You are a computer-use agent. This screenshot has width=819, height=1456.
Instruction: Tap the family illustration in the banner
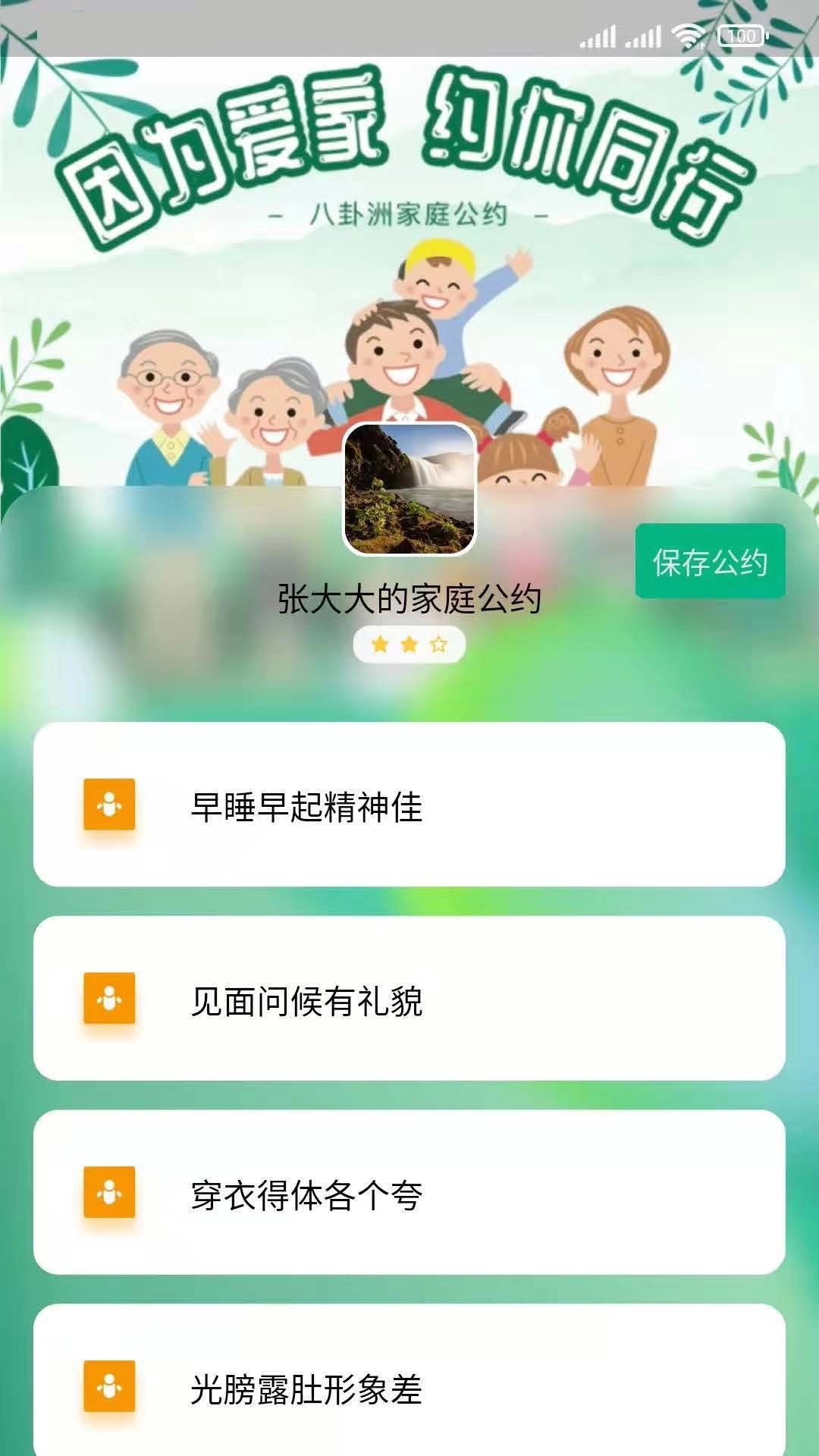(x=409, y=364)
